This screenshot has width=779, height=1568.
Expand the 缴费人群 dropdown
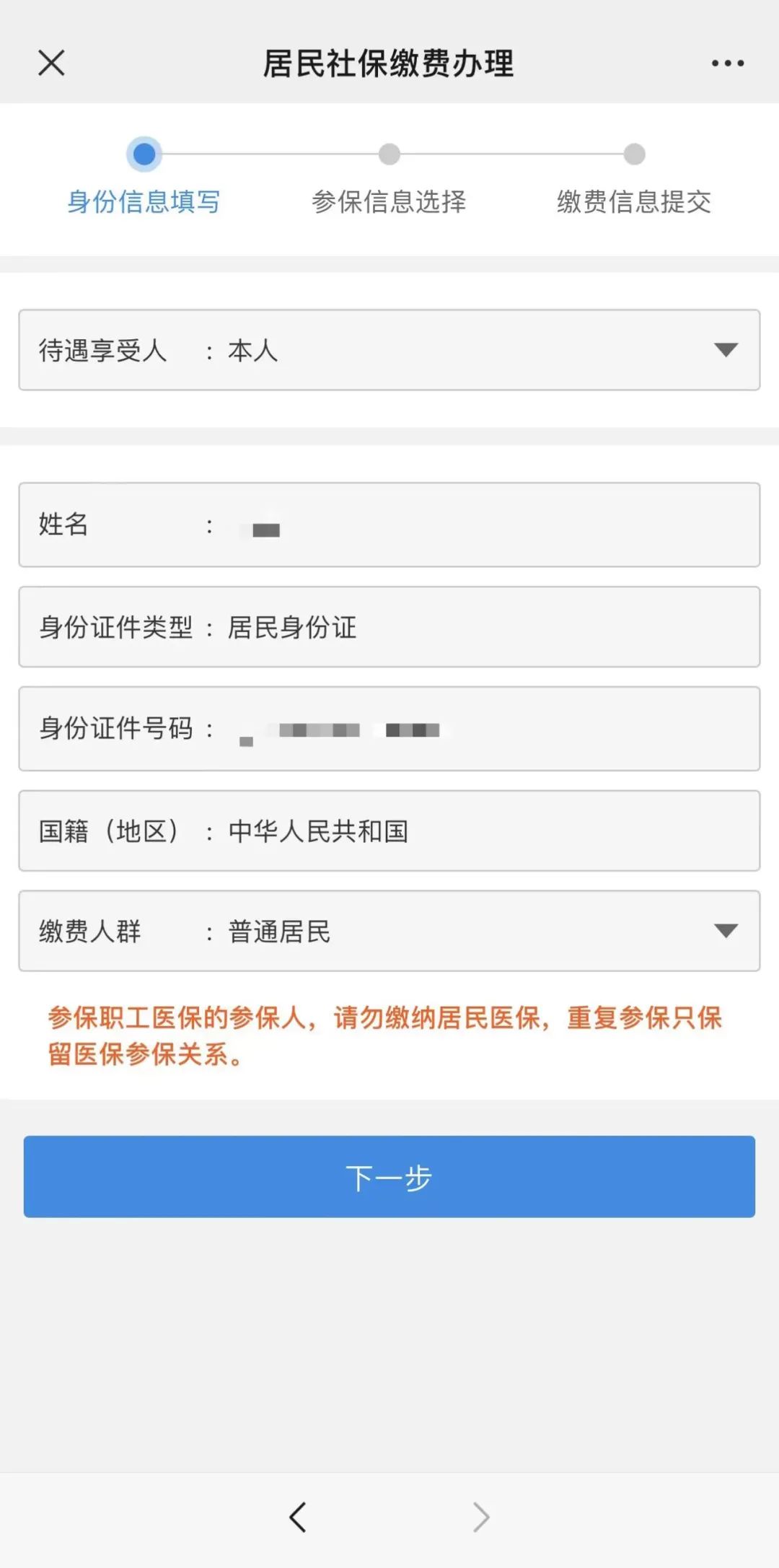pos(725,931)
